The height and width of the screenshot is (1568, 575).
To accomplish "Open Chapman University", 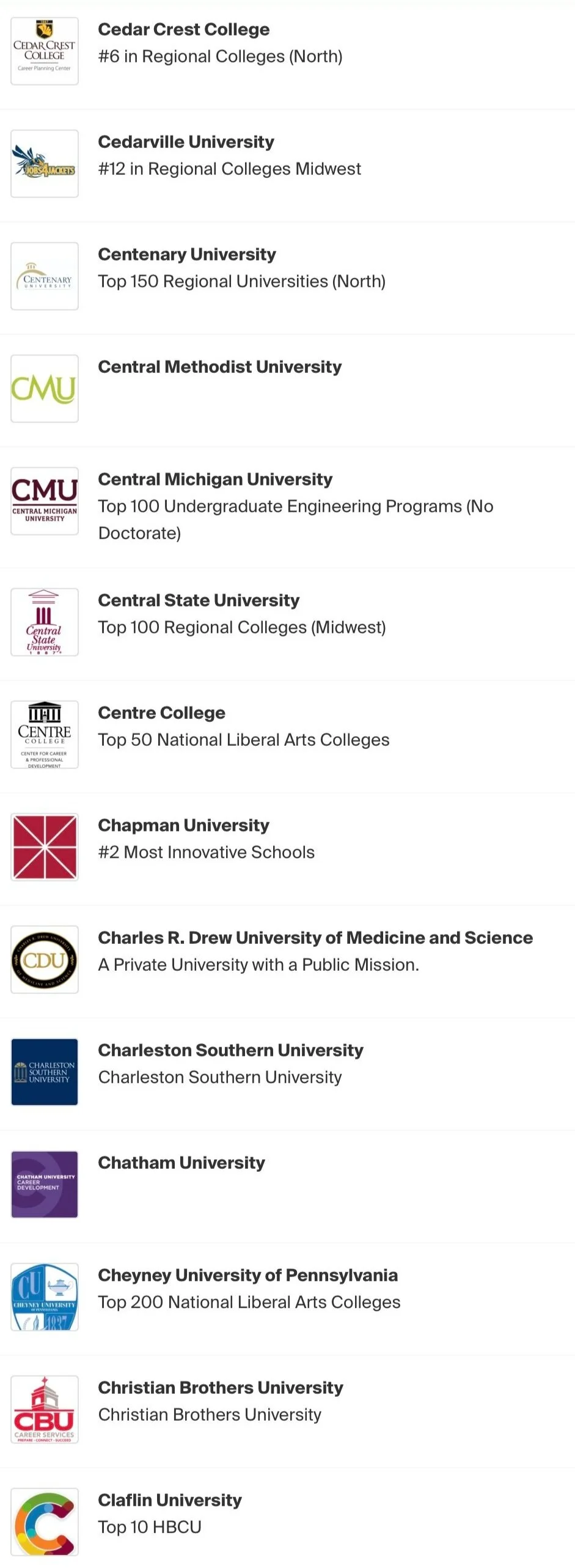I will pyautogui.click(x=183, y=826).
